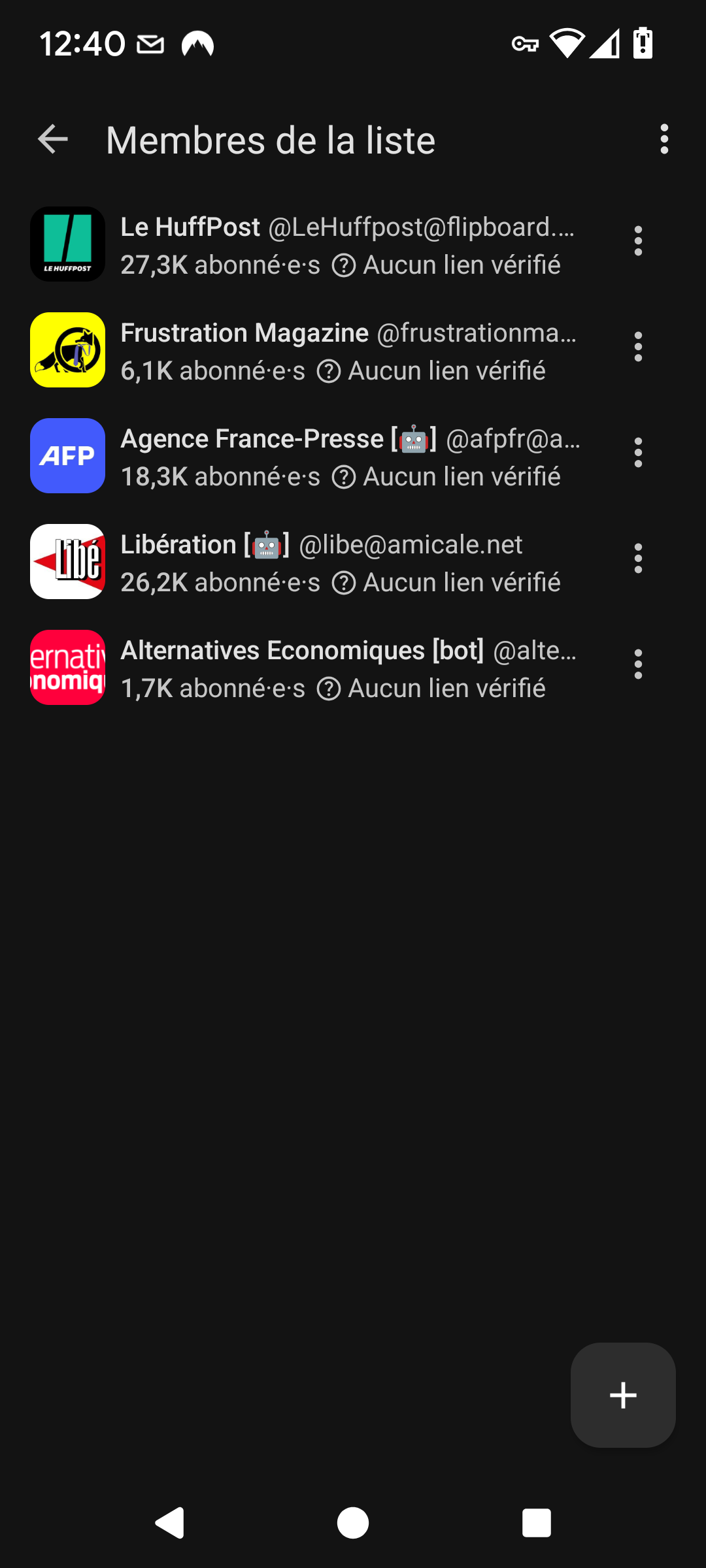Show more options for Frustration Magazine
706x1568 pixels.
point(638,347)
